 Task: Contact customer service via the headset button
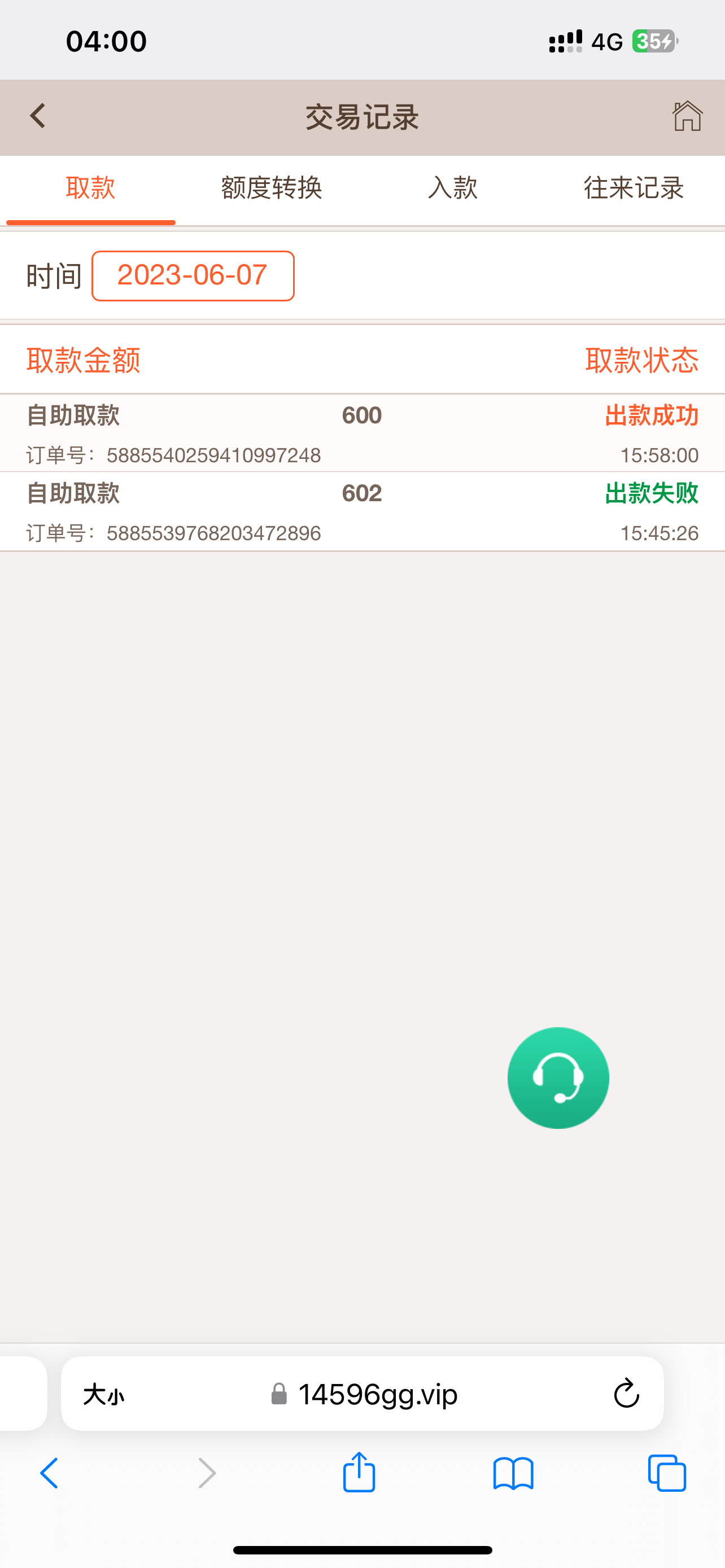tap(558, 1078)
